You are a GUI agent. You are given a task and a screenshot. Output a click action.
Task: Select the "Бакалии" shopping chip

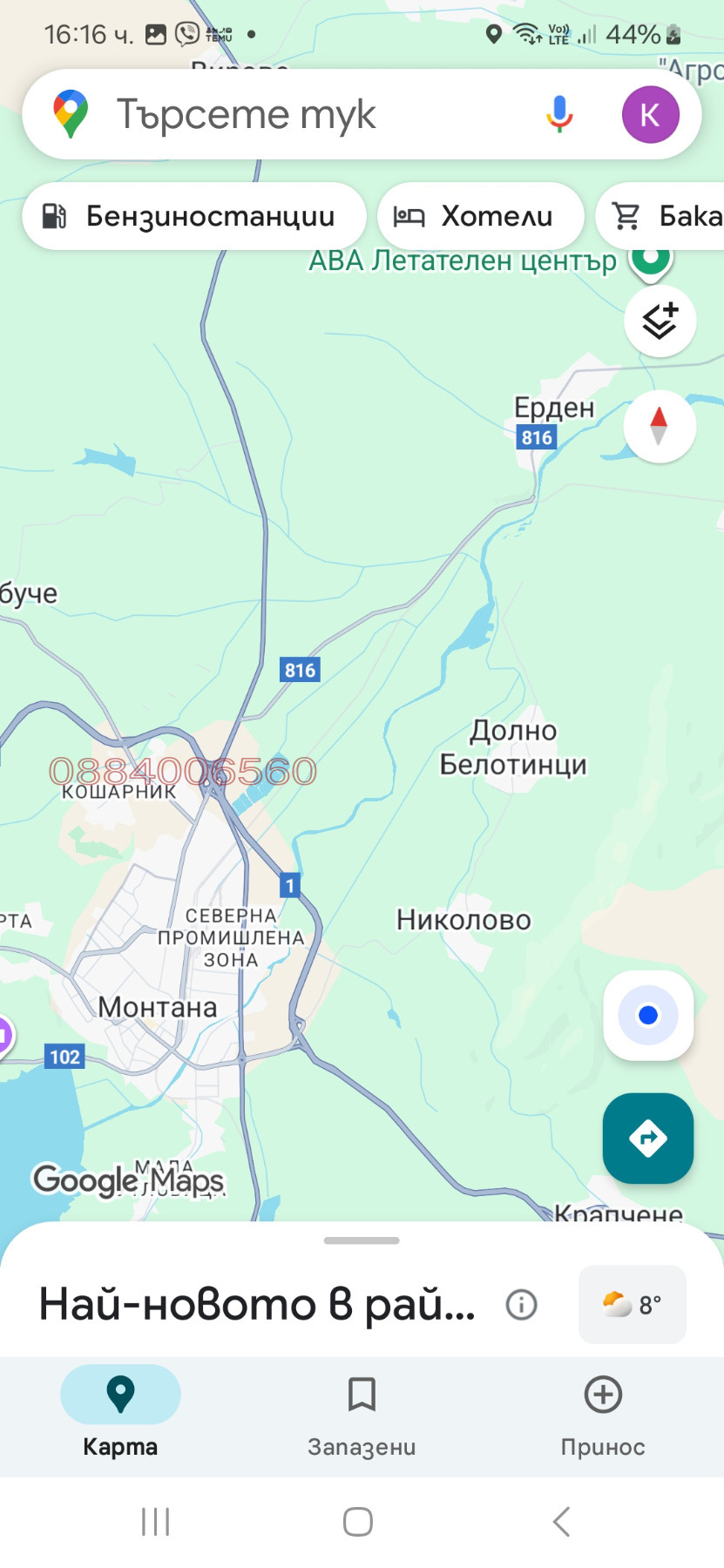point(666,216)
